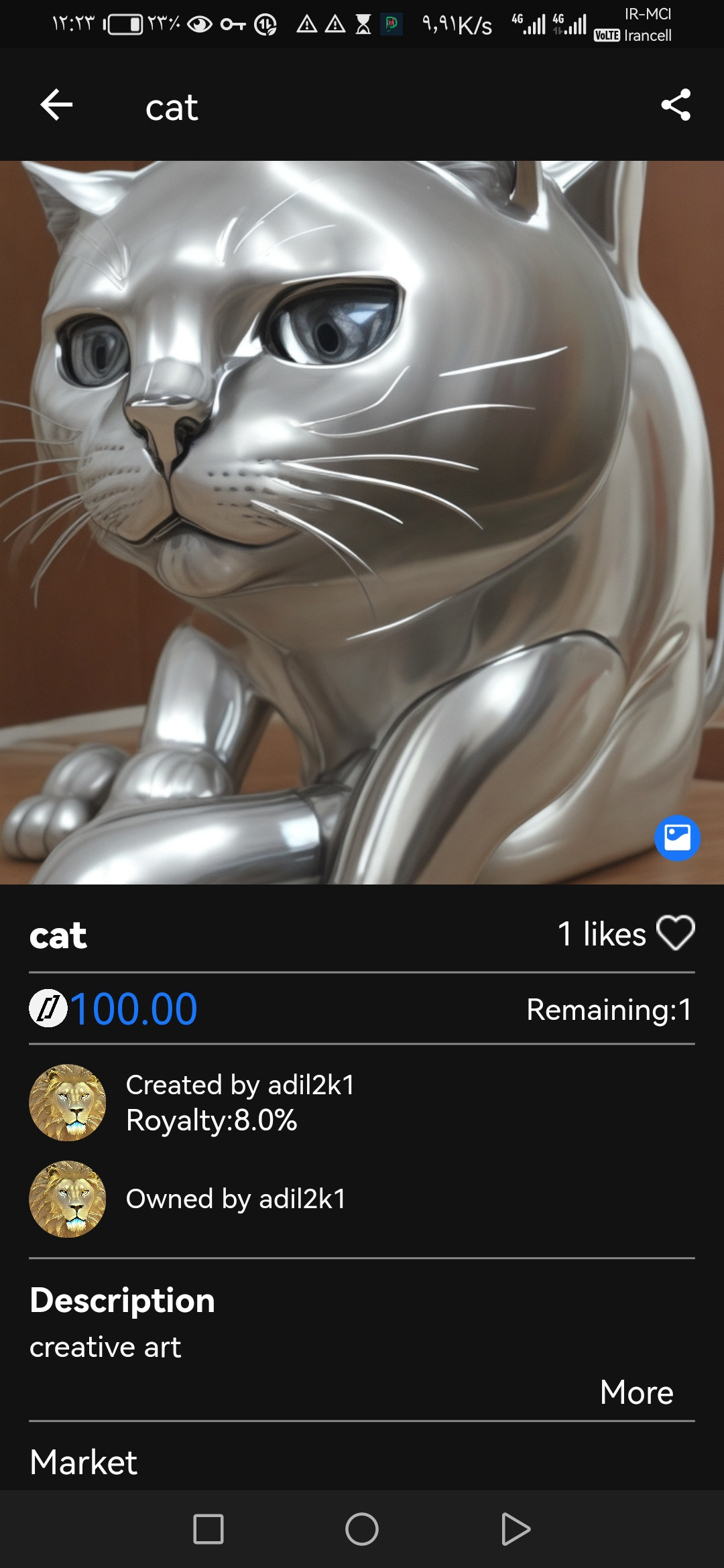Open the blue image viewer button
The width and height of the screenshot is (724, 1568).
(x=677, y=838)
